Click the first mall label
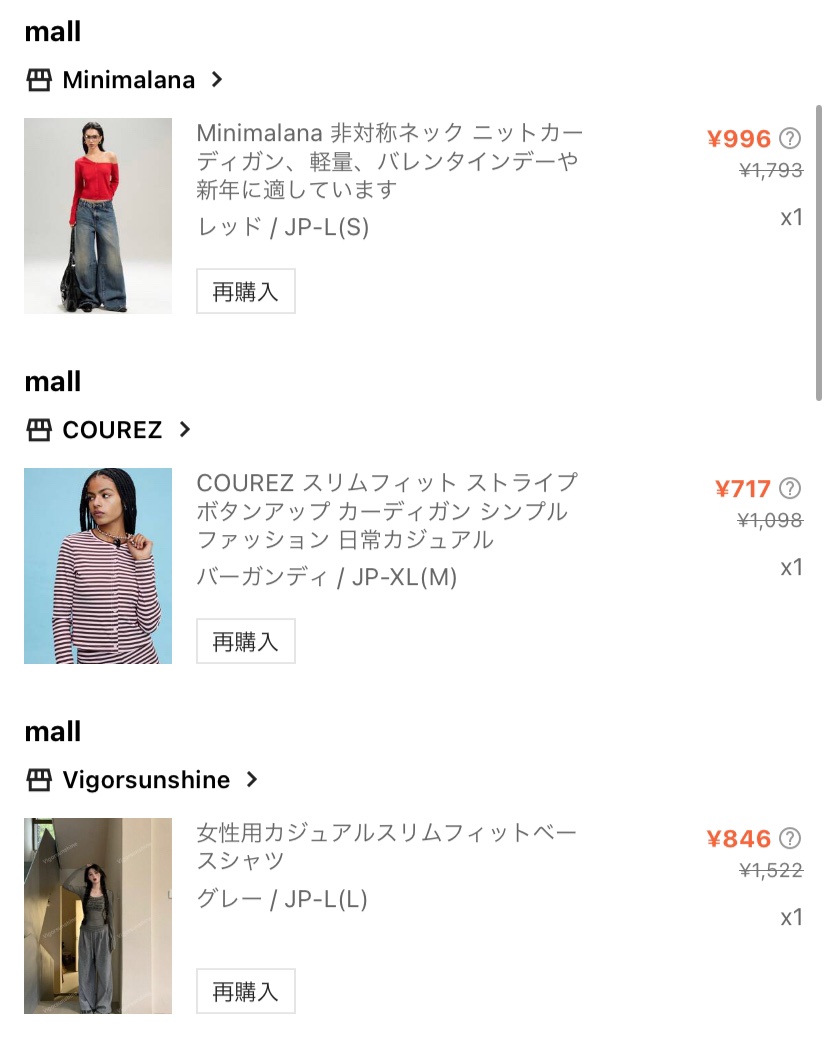 (x=51, y=31)
